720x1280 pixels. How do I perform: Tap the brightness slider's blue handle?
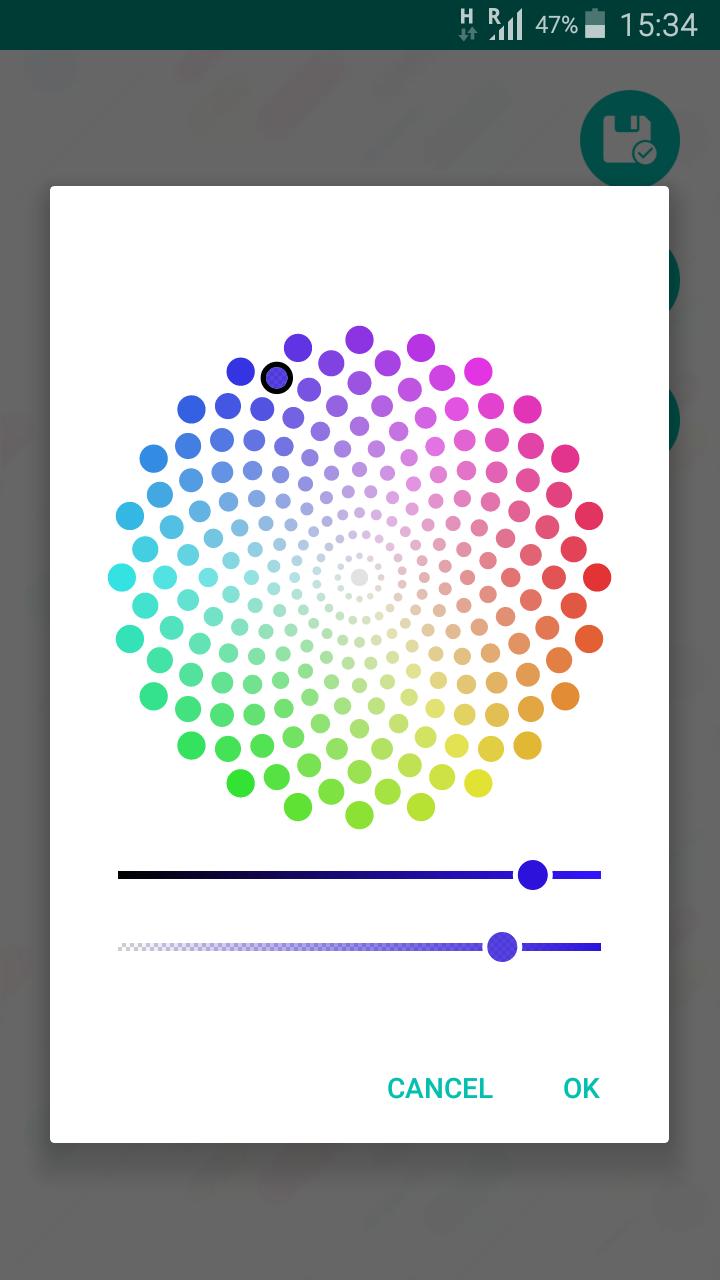tap(533, 875)
